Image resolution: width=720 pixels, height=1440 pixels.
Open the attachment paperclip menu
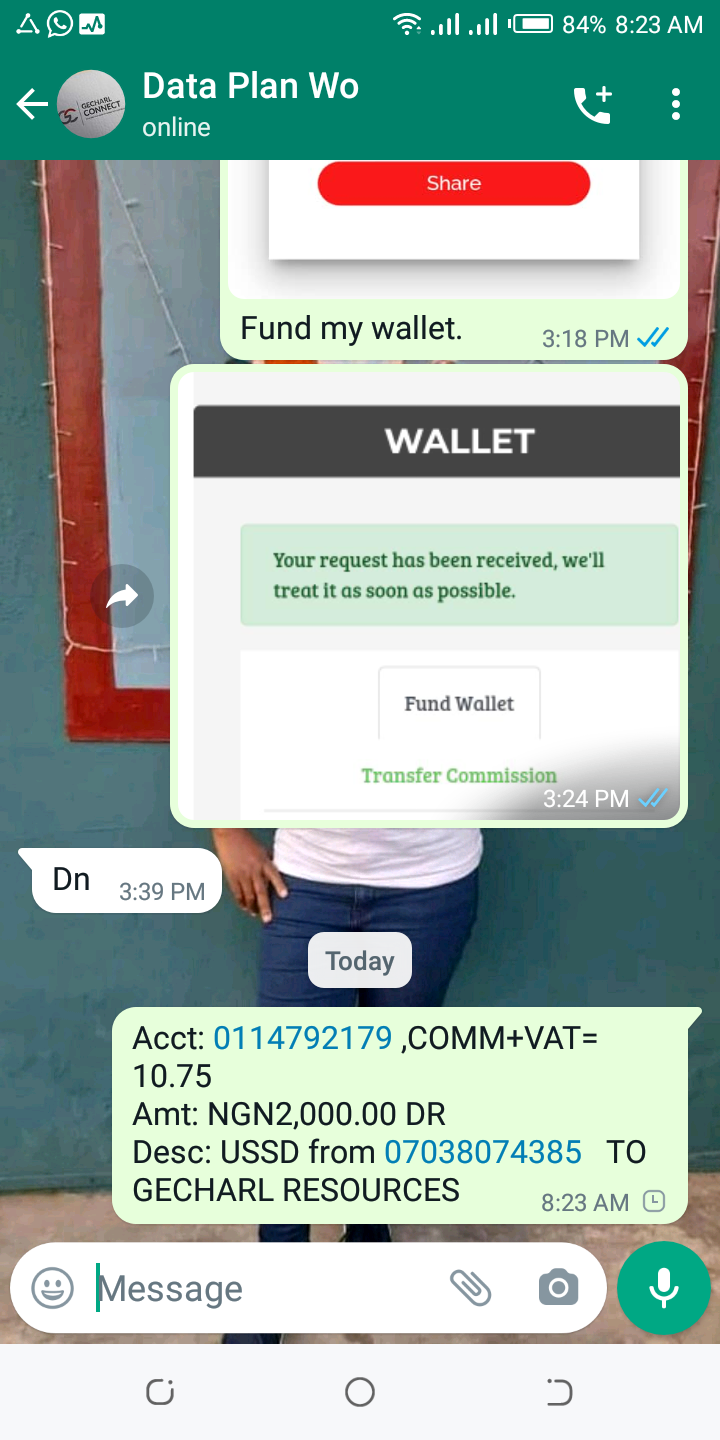tap(470, 1288)
